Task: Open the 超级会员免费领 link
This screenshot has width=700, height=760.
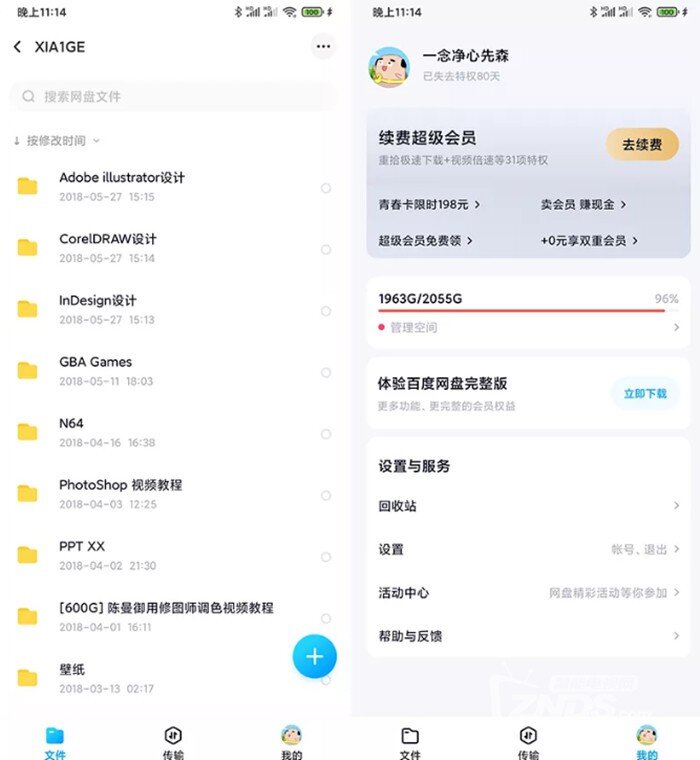Action: pyautogui.click(x=426, y=240)
